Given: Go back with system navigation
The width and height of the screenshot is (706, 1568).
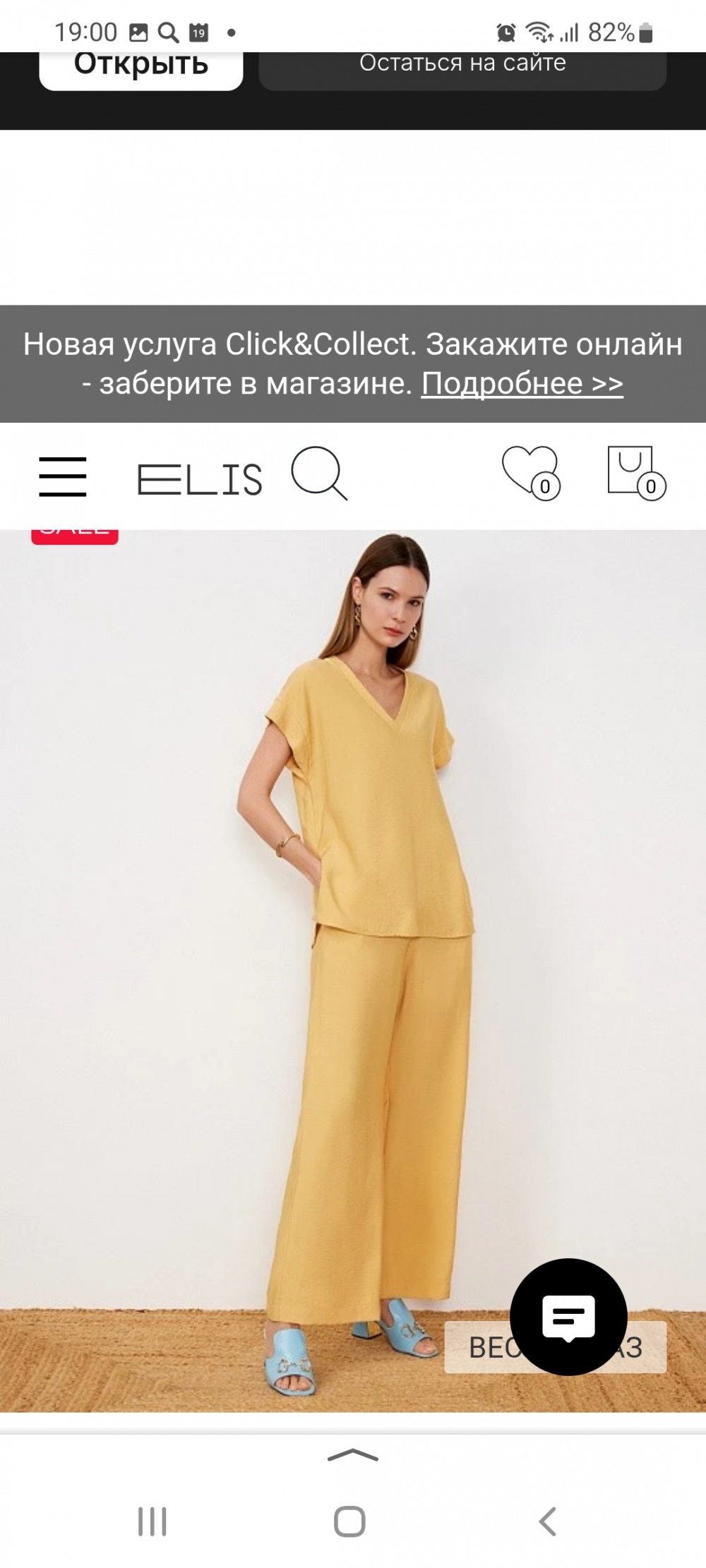Looking at the screenshot, I should (548, 1521).
